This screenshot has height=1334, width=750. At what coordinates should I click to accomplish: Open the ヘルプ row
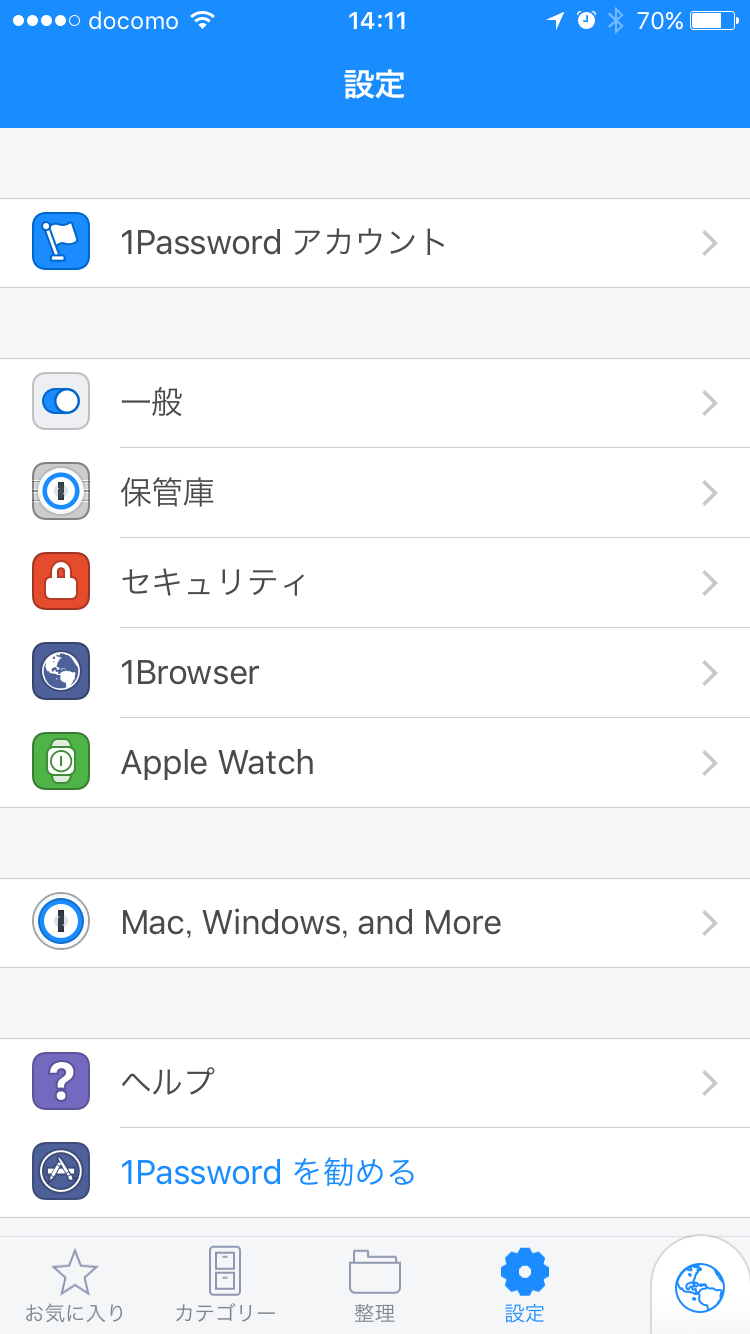coord(375,1083)
